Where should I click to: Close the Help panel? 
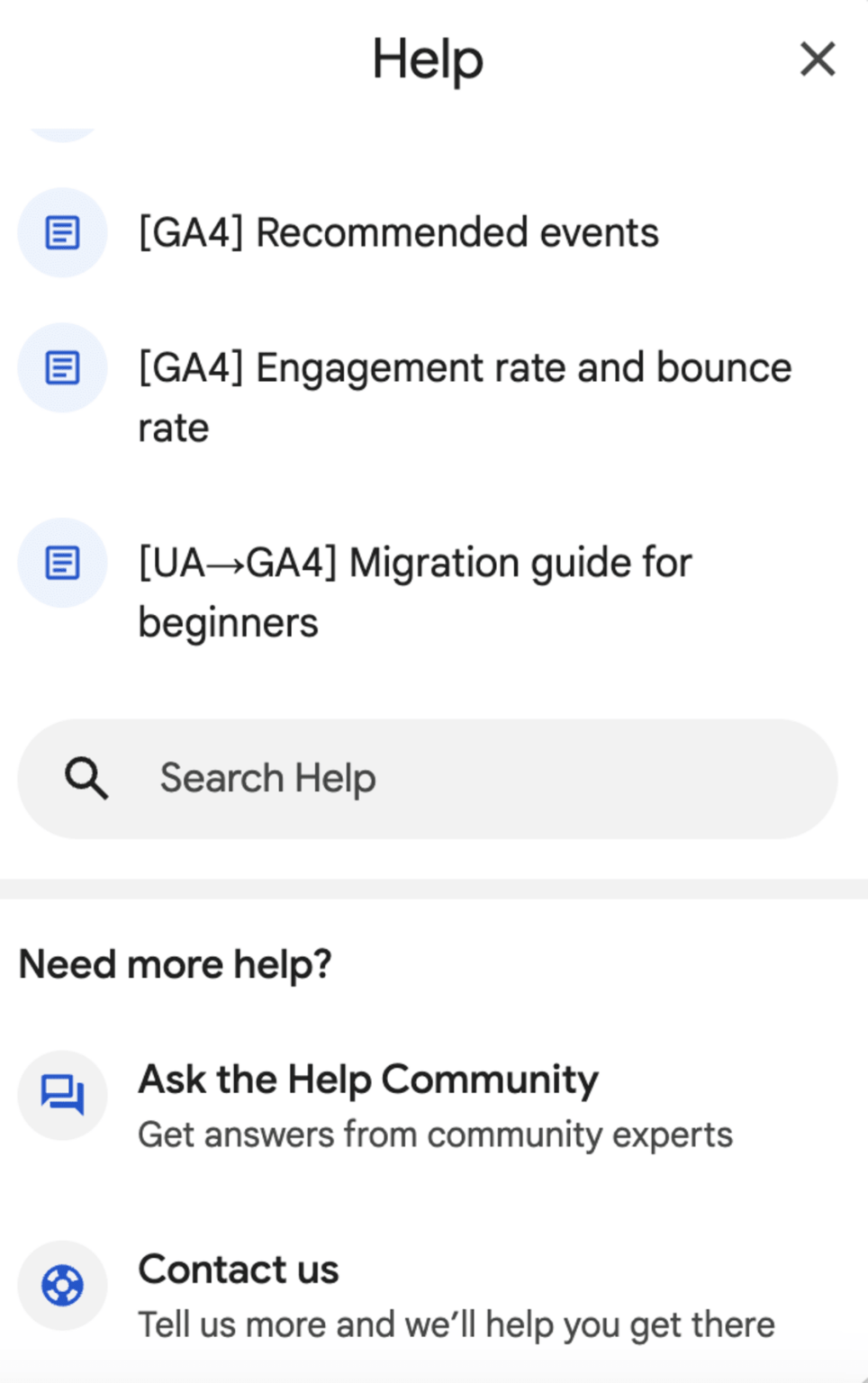click(817, 59)
